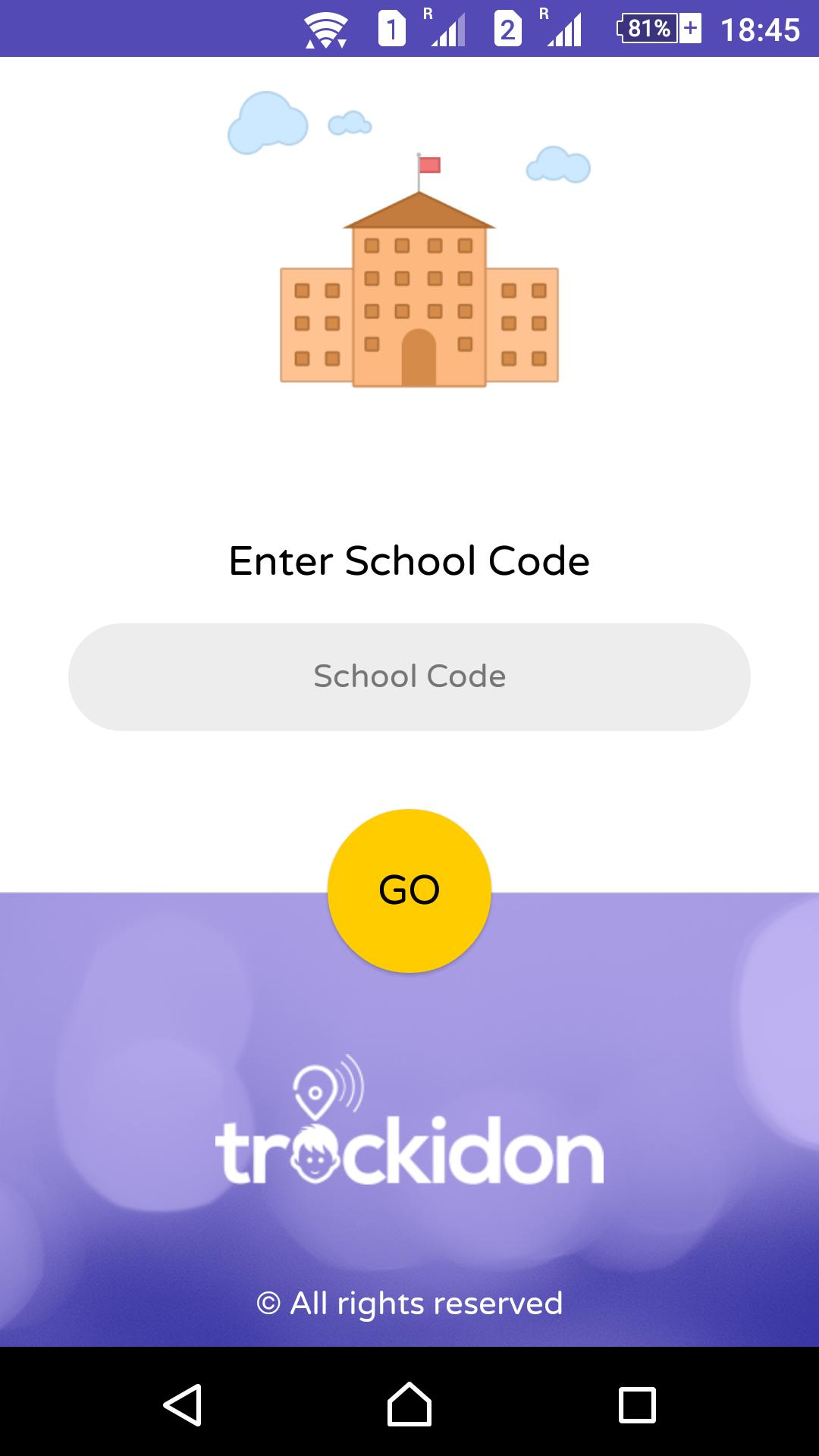
Task: Return to the home screen
Action: coord(409,1404)
